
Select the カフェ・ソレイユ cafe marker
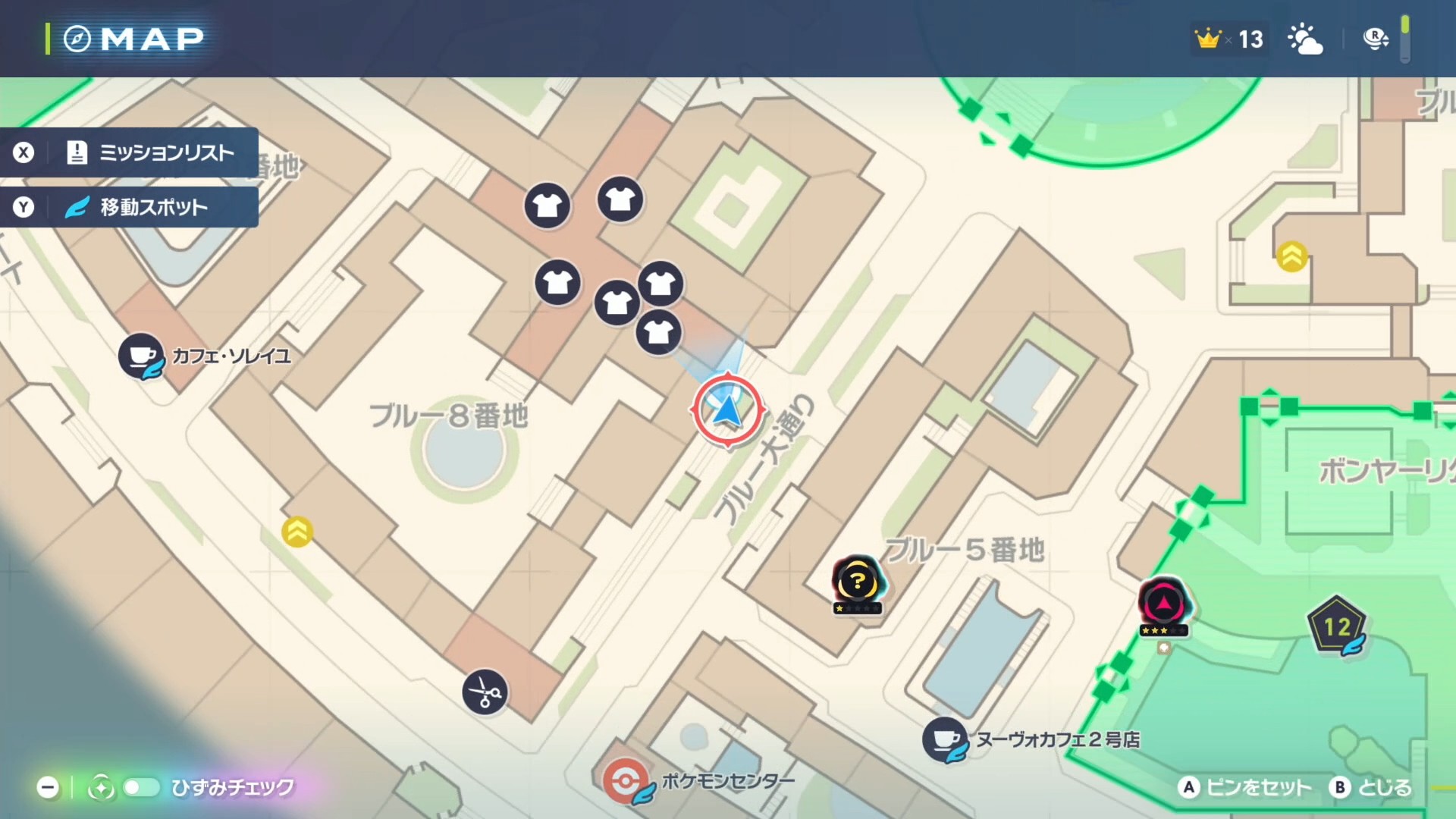[x=140, y=355]
